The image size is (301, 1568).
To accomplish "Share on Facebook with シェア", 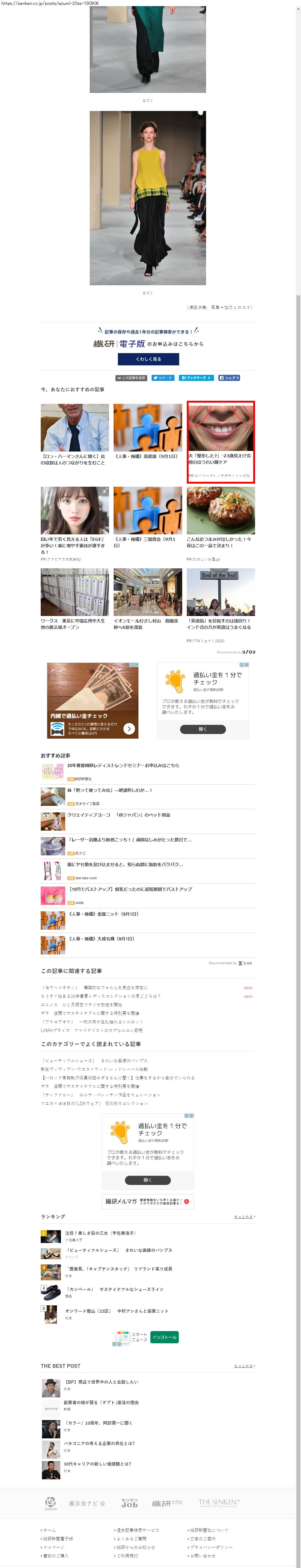I will [229, 378].
